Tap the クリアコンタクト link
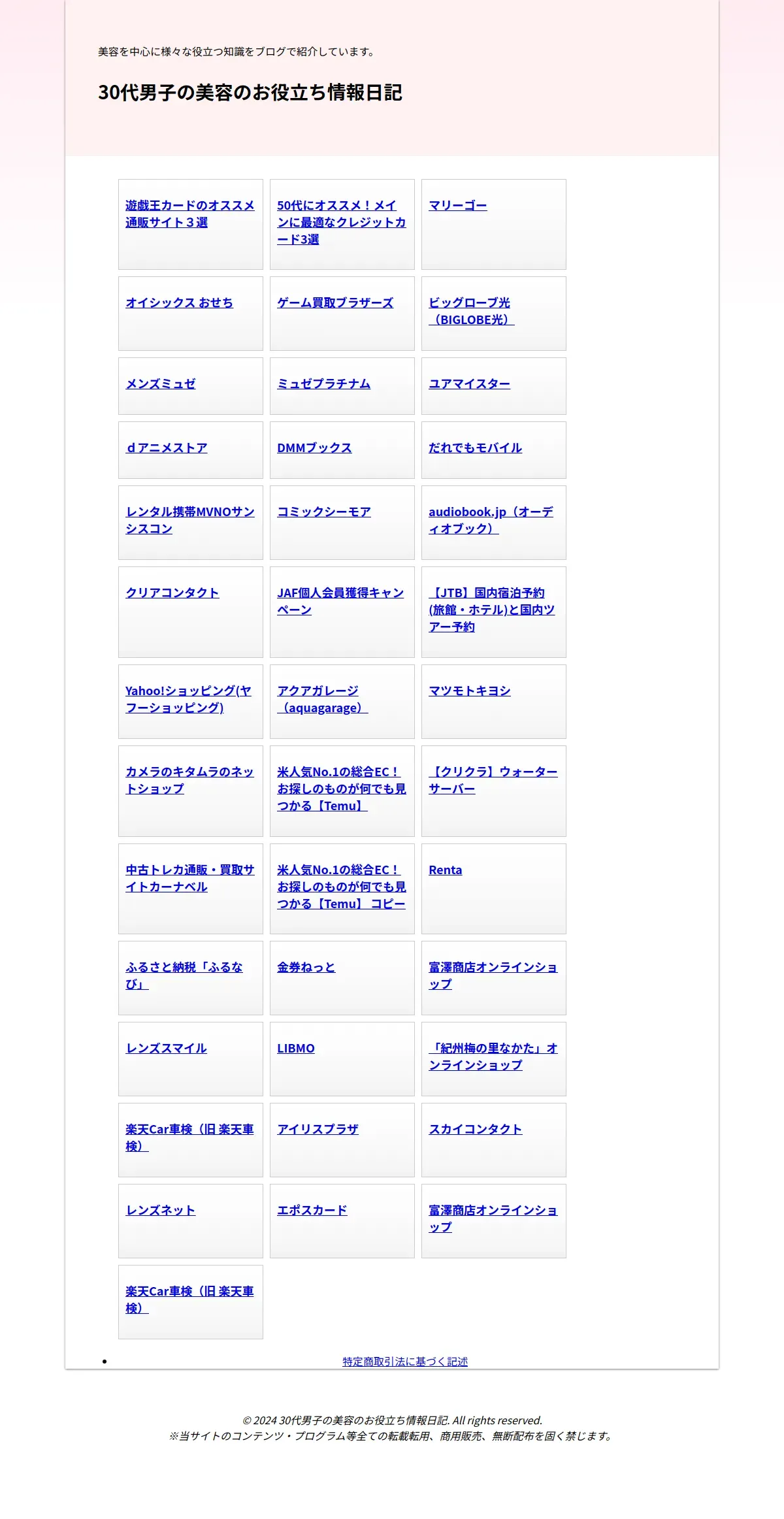Screen dimensions: 784x1519 pos(172,593)
